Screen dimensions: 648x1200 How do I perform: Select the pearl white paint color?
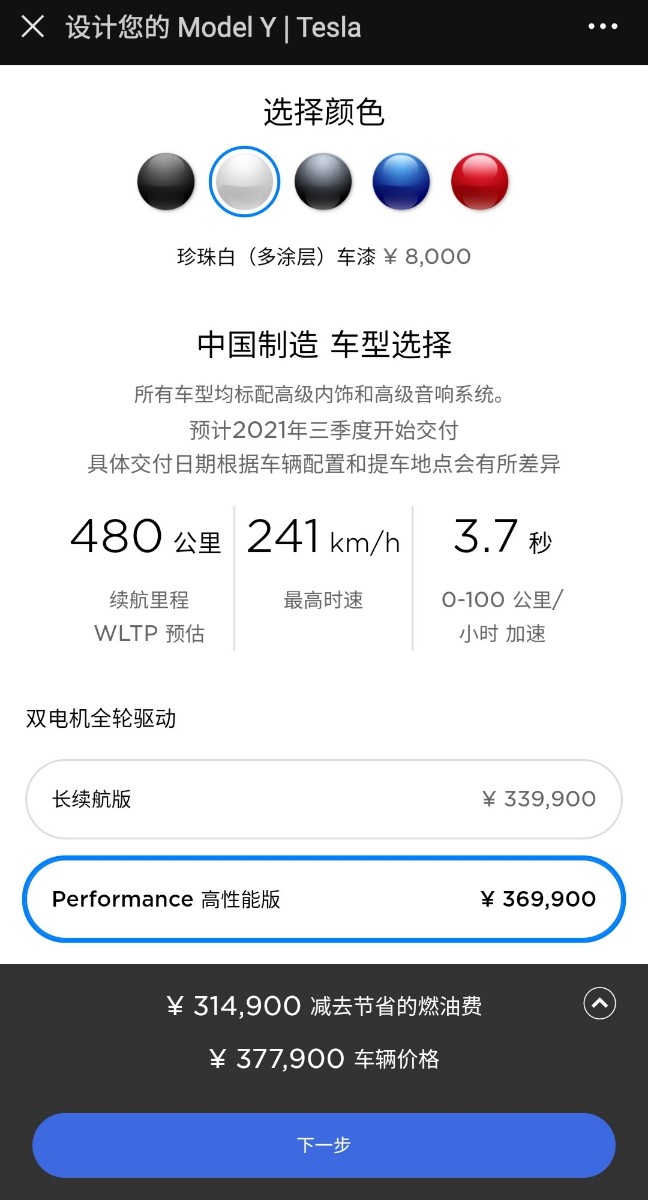click(x=244, y=181)
